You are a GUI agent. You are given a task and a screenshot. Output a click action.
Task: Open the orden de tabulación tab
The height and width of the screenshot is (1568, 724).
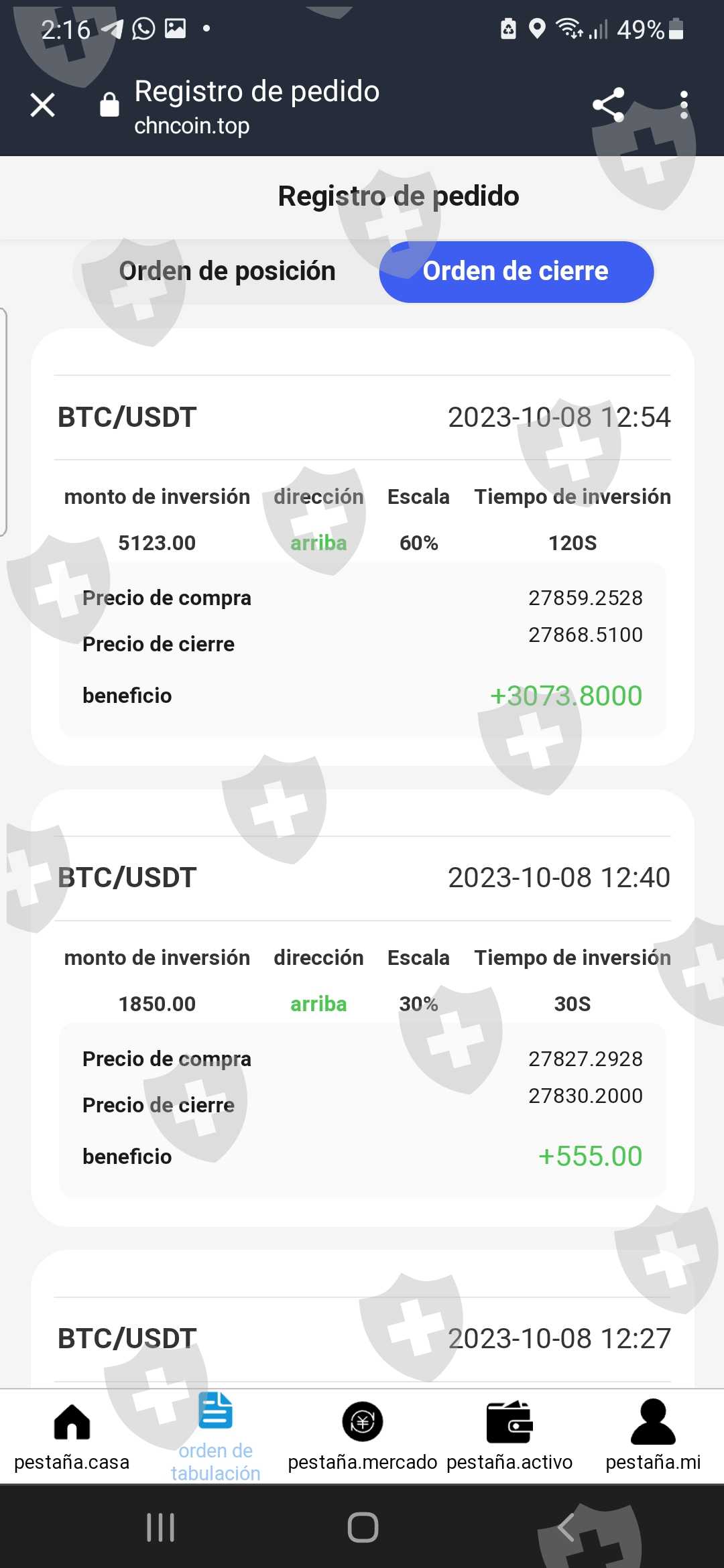[215, 1435]
